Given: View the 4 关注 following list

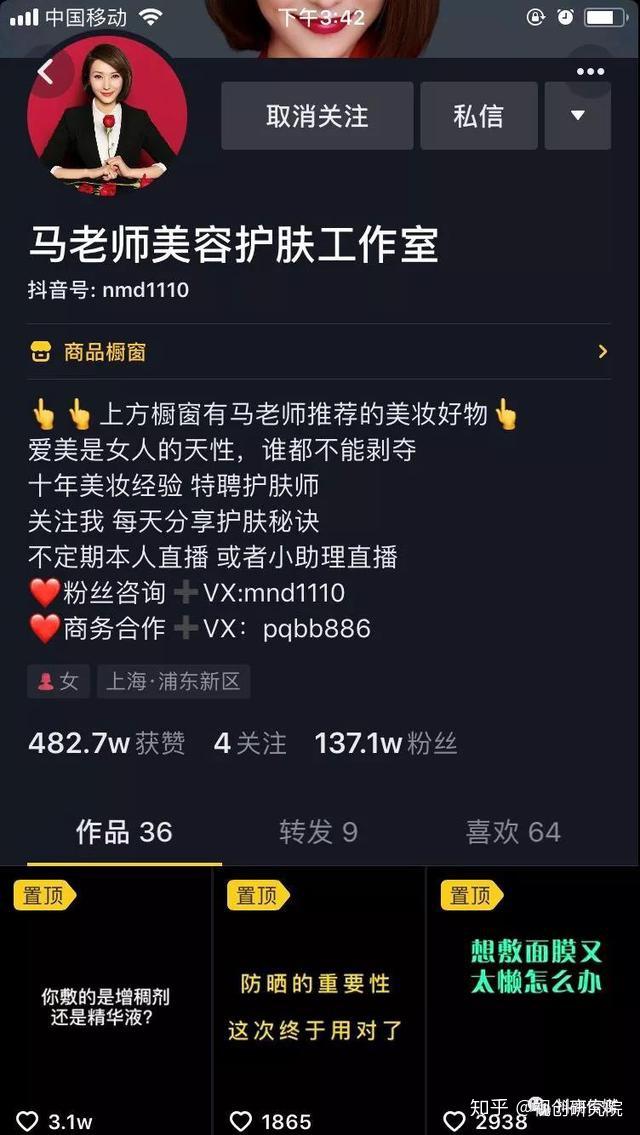Looking at the screenshot, I should [250, 743].
